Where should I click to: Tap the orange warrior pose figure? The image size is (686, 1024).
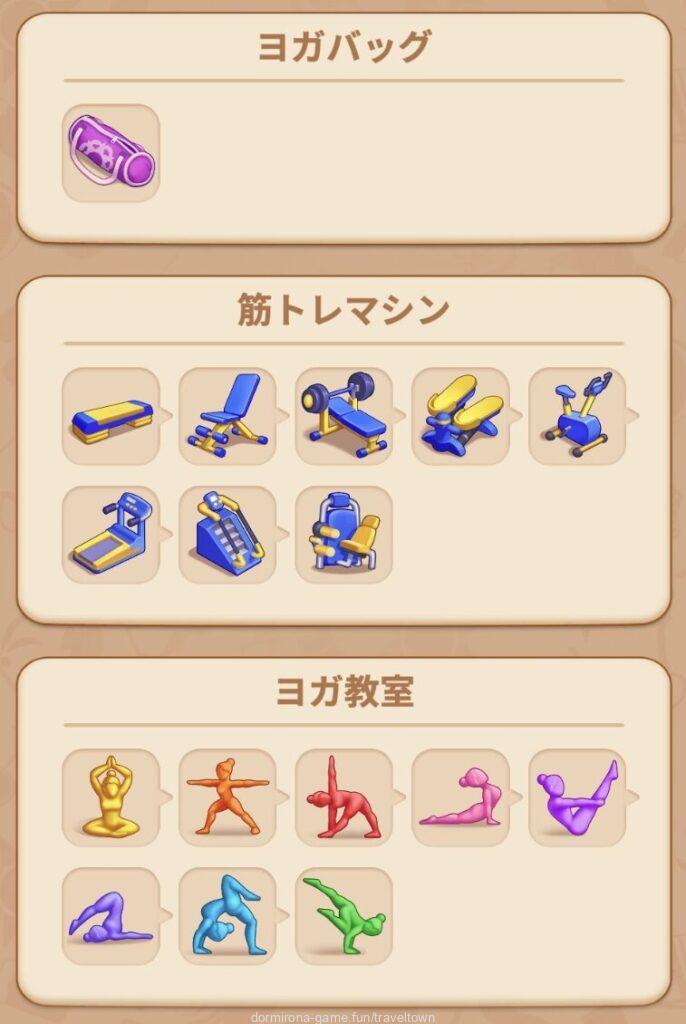tap(227, 798)
